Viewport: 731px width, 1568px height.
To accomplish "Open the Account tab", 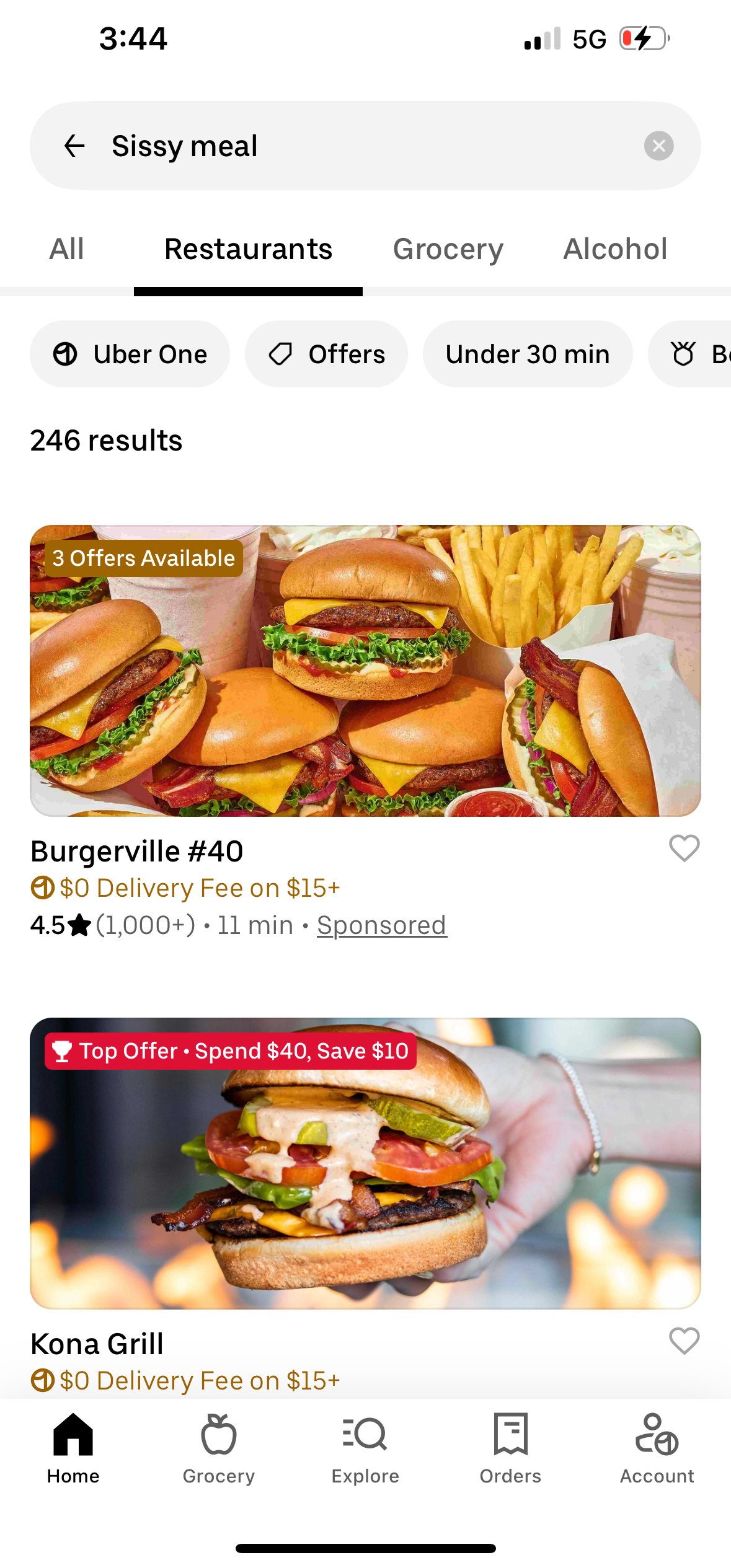I will (657, 1449).
